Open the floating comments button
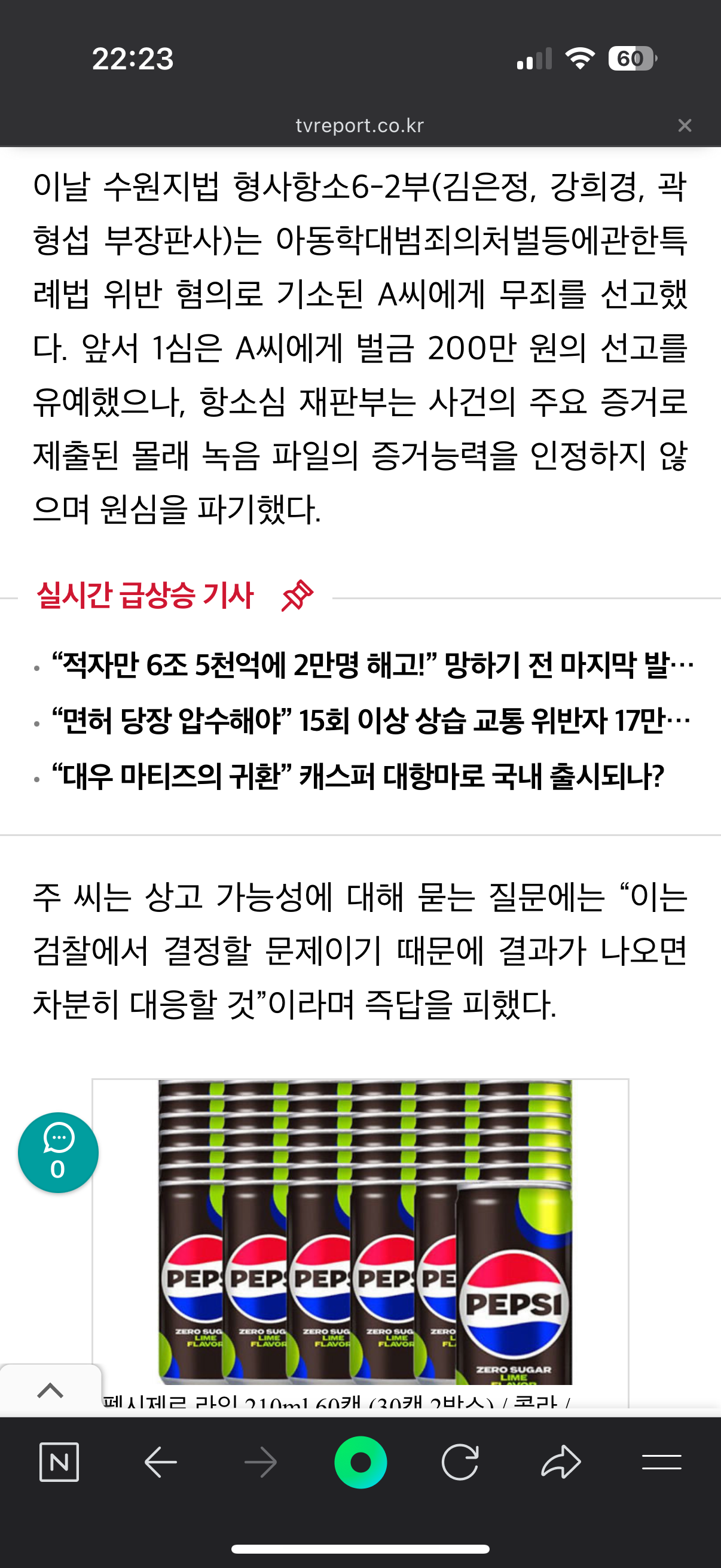 (x=59, y=1152)
